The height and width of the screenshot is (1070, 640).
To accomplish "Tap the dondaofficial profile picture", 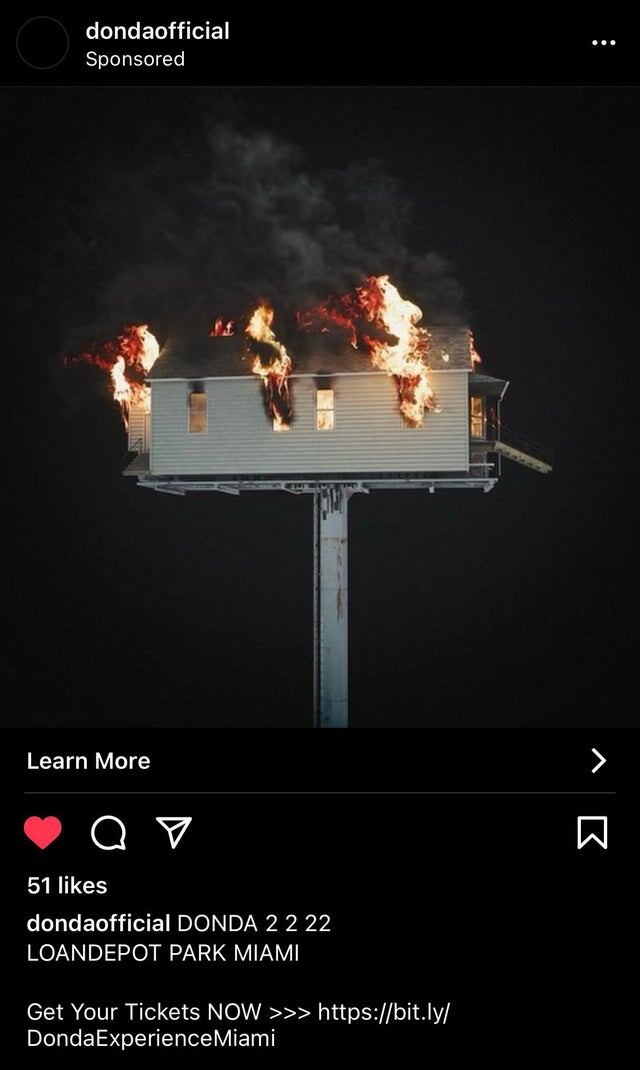I will (x=43, y=43).
